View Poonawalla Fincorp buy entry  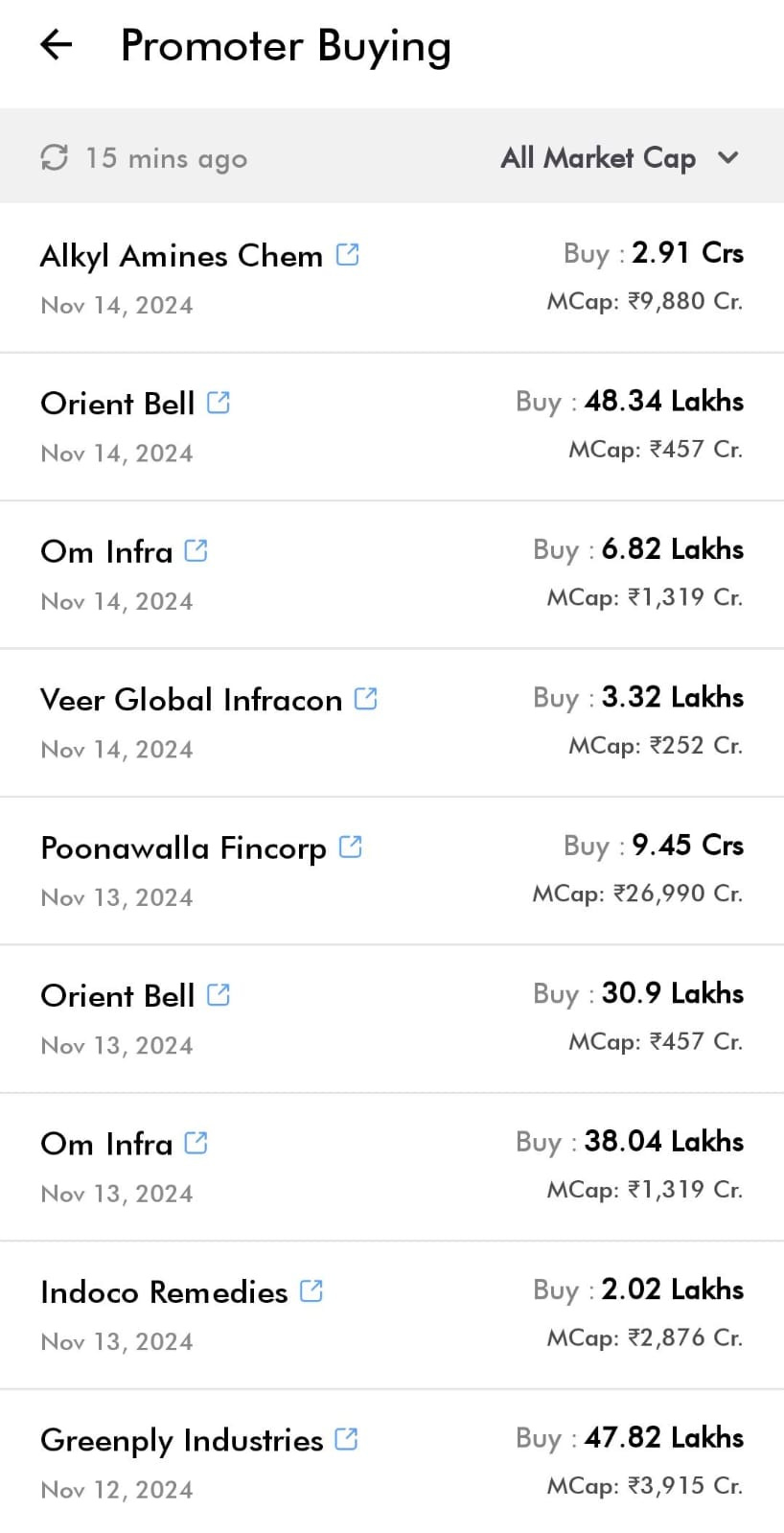coord(392,871)
